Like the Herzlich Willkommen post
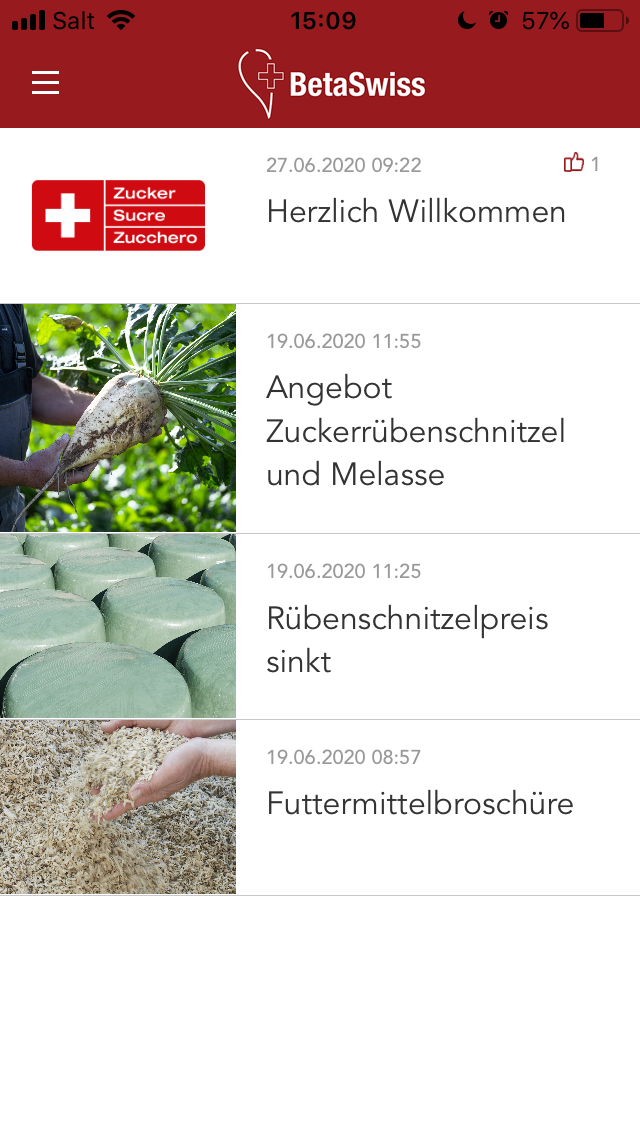 click(x=574, y=163)
